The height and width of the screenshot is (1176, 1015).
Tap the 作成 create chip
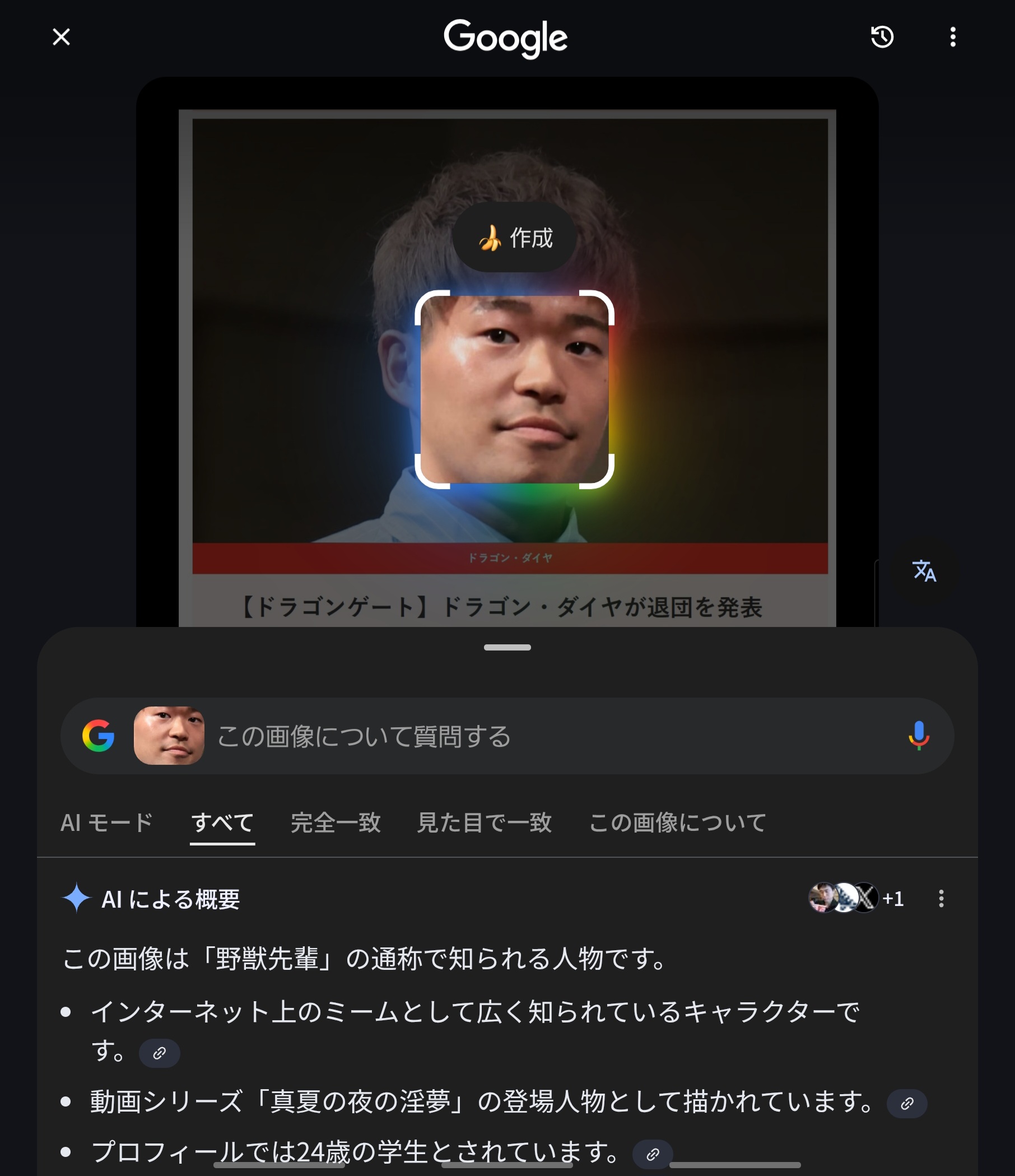pyautogui.click(x=515, y=238)
